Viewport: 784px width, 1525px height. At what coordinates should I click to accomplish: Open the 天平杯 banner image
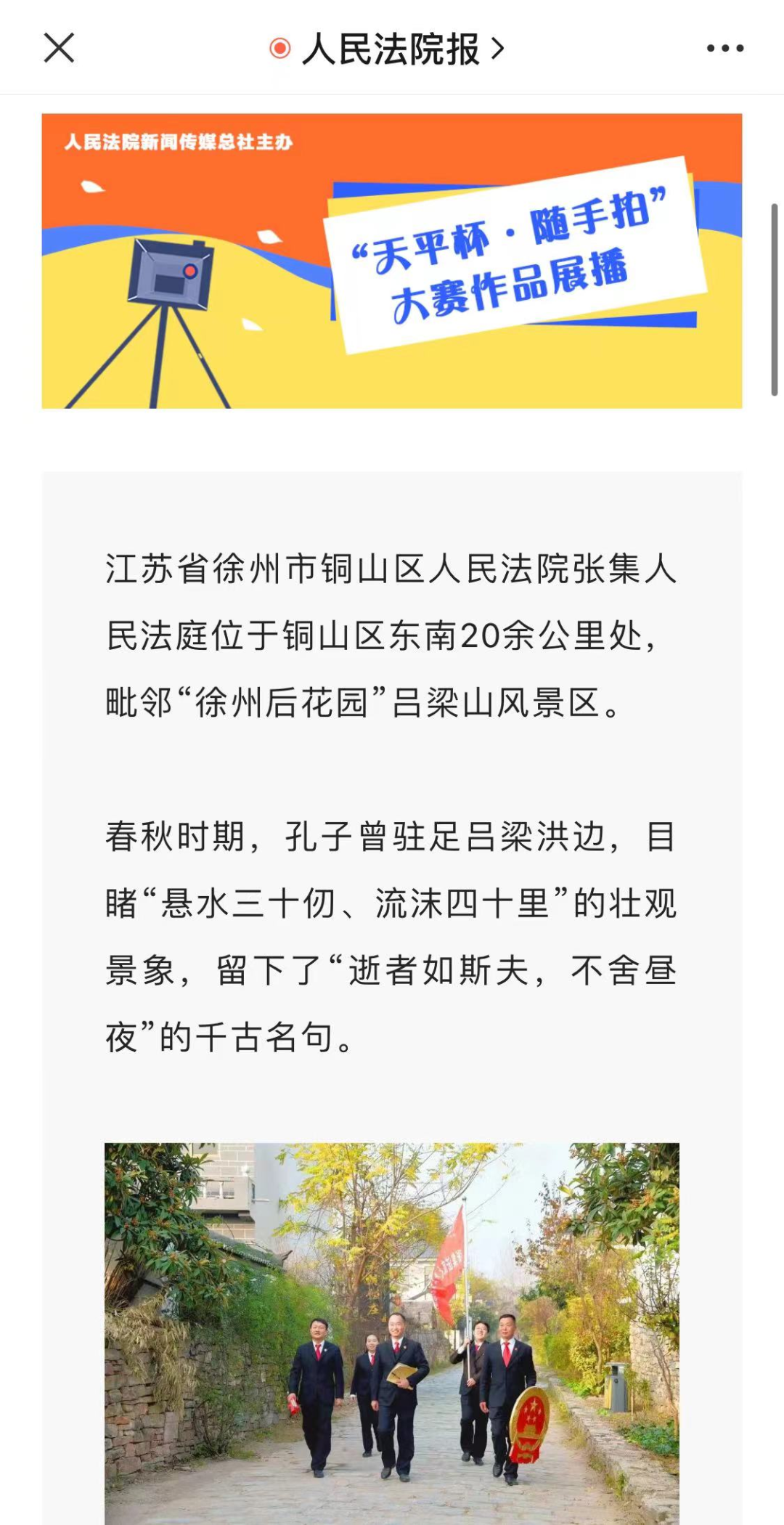point(392,261)
